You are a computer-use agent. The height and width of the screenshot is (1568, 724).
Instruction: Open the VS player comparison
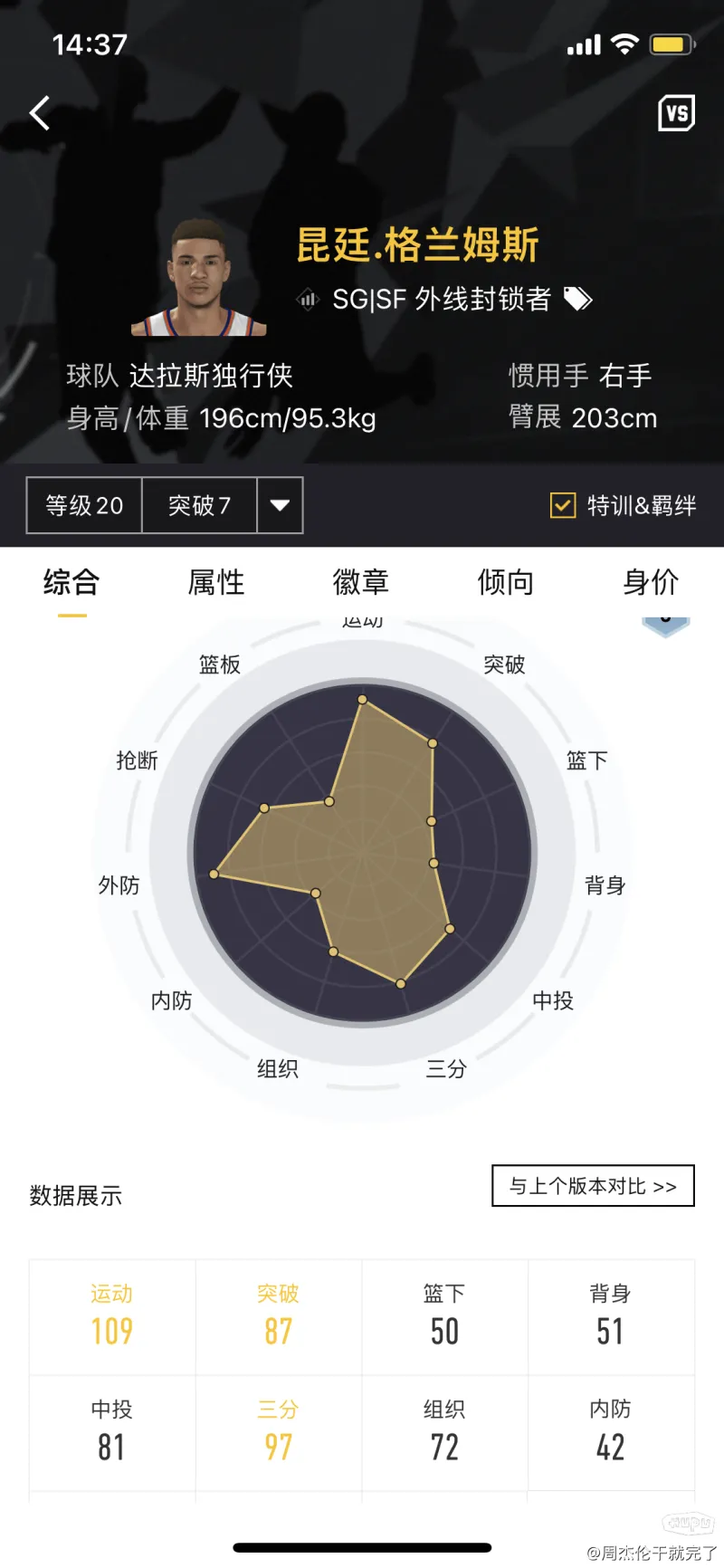point(676,113)
